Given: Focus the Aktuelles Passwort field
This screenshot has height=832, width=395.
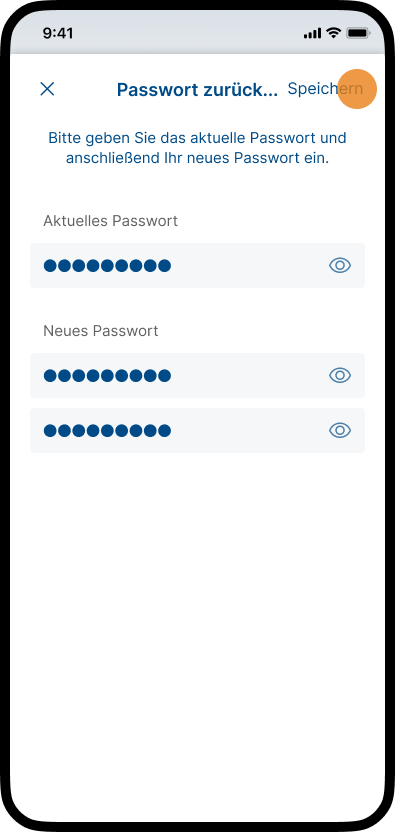Looking at the screenshot, I should click(198, 265).
